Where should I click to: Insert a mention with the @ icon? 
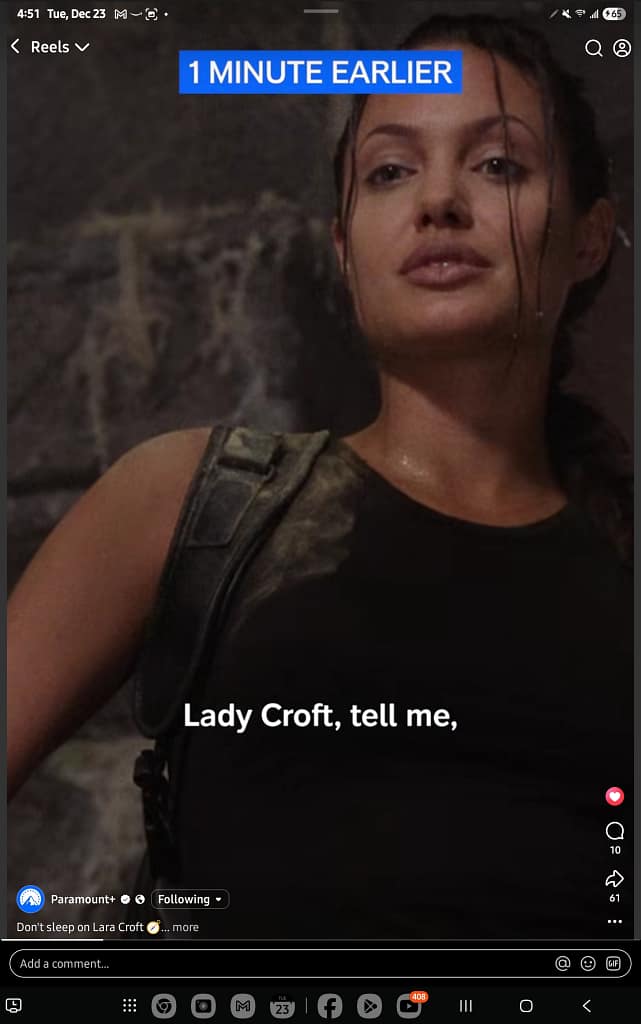(563, 964)
